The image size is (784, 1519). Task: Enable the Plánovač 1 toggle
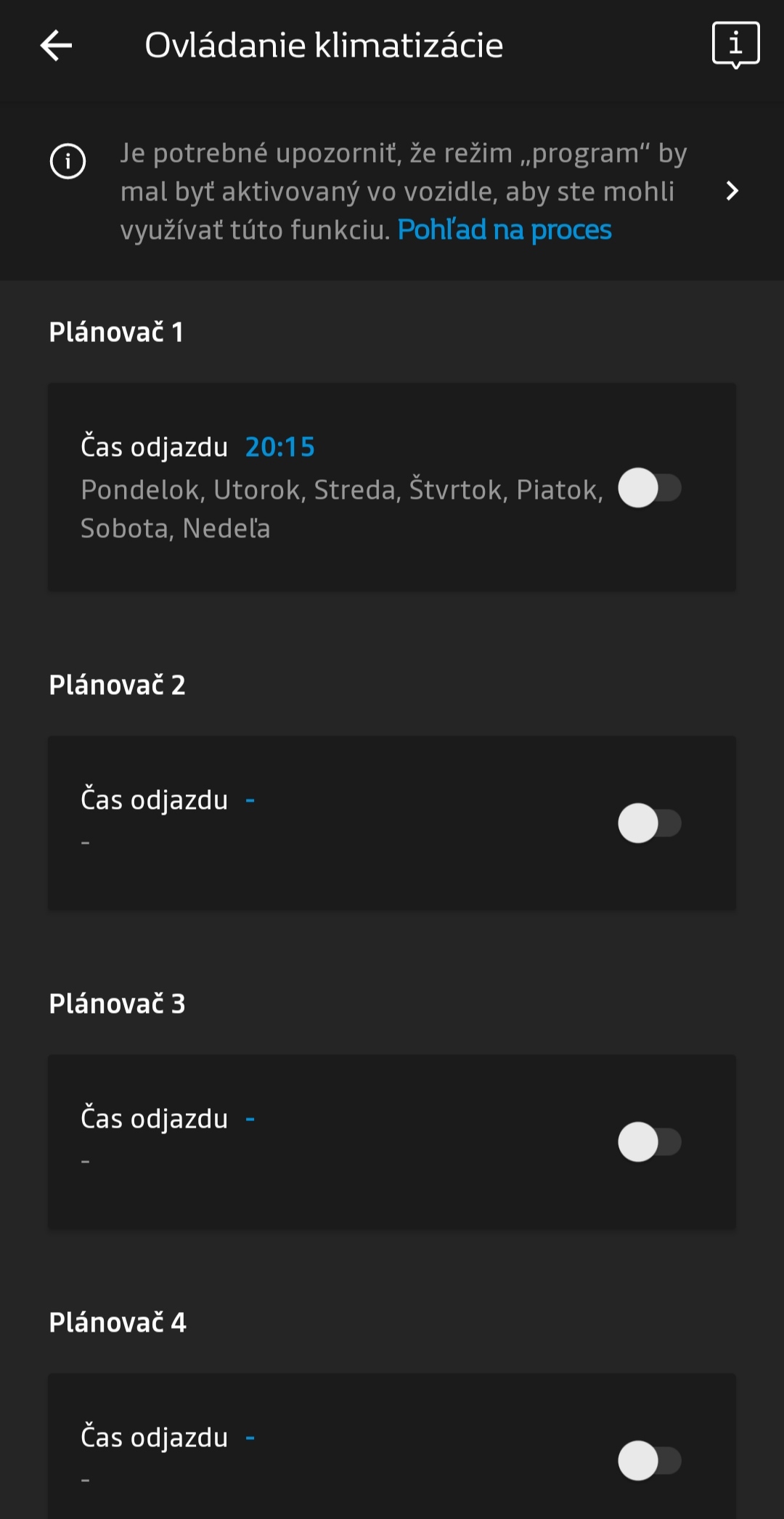point(650,488)
